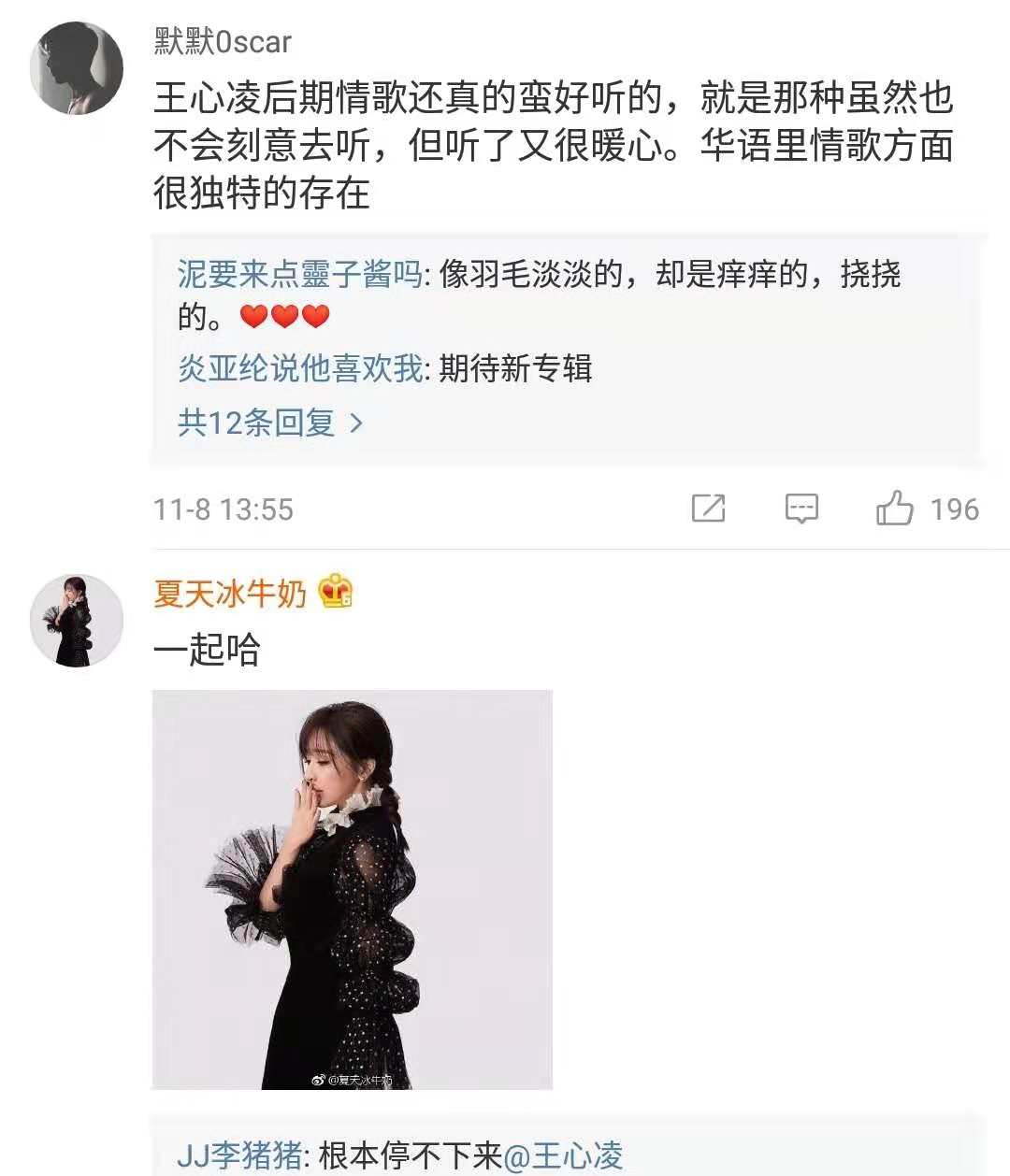Reply to 默默Oscar's comment
This screenshot has width=1010, height=1176.
(x=801, y=509)
